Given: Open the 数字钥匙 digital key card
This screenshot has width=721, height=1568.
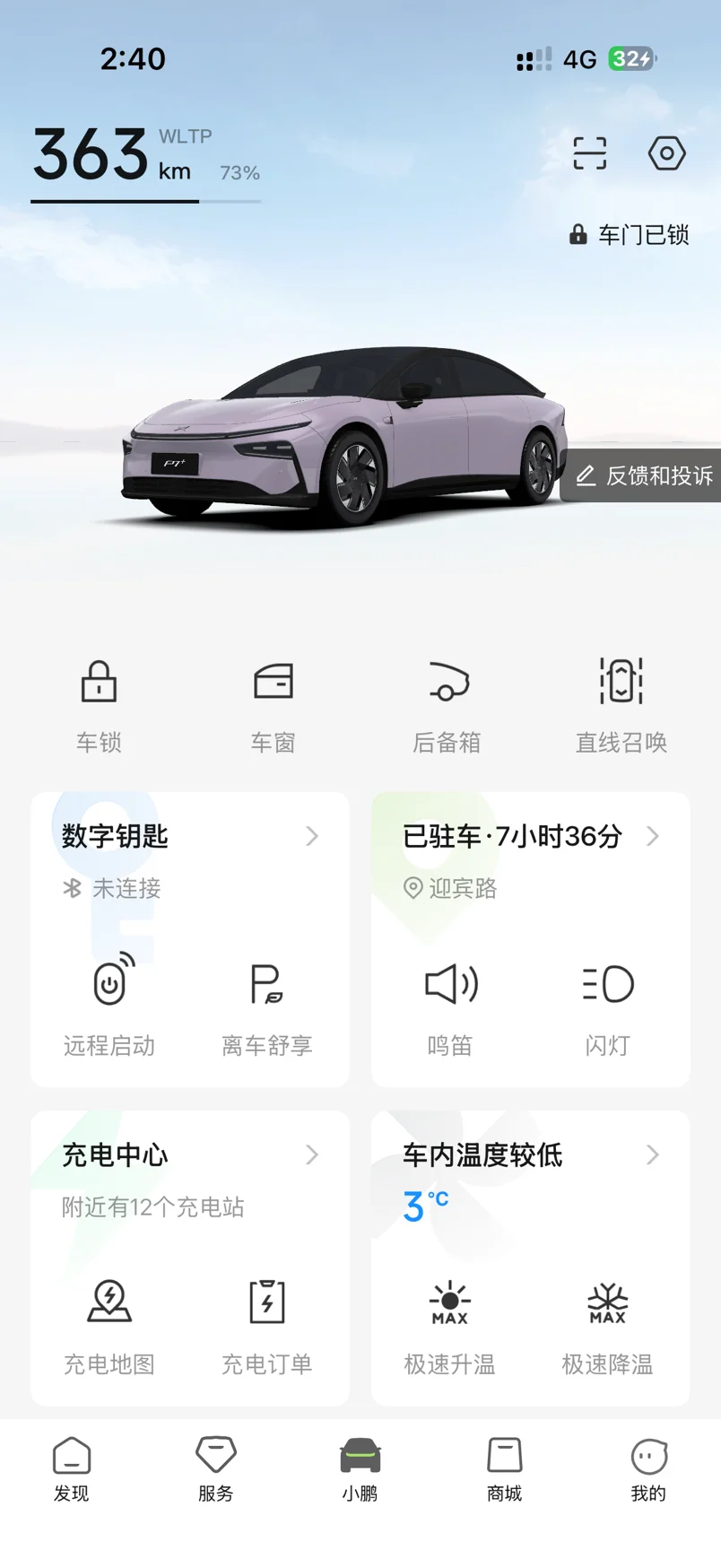Looking at the screenshot, I should pos(188,837).
